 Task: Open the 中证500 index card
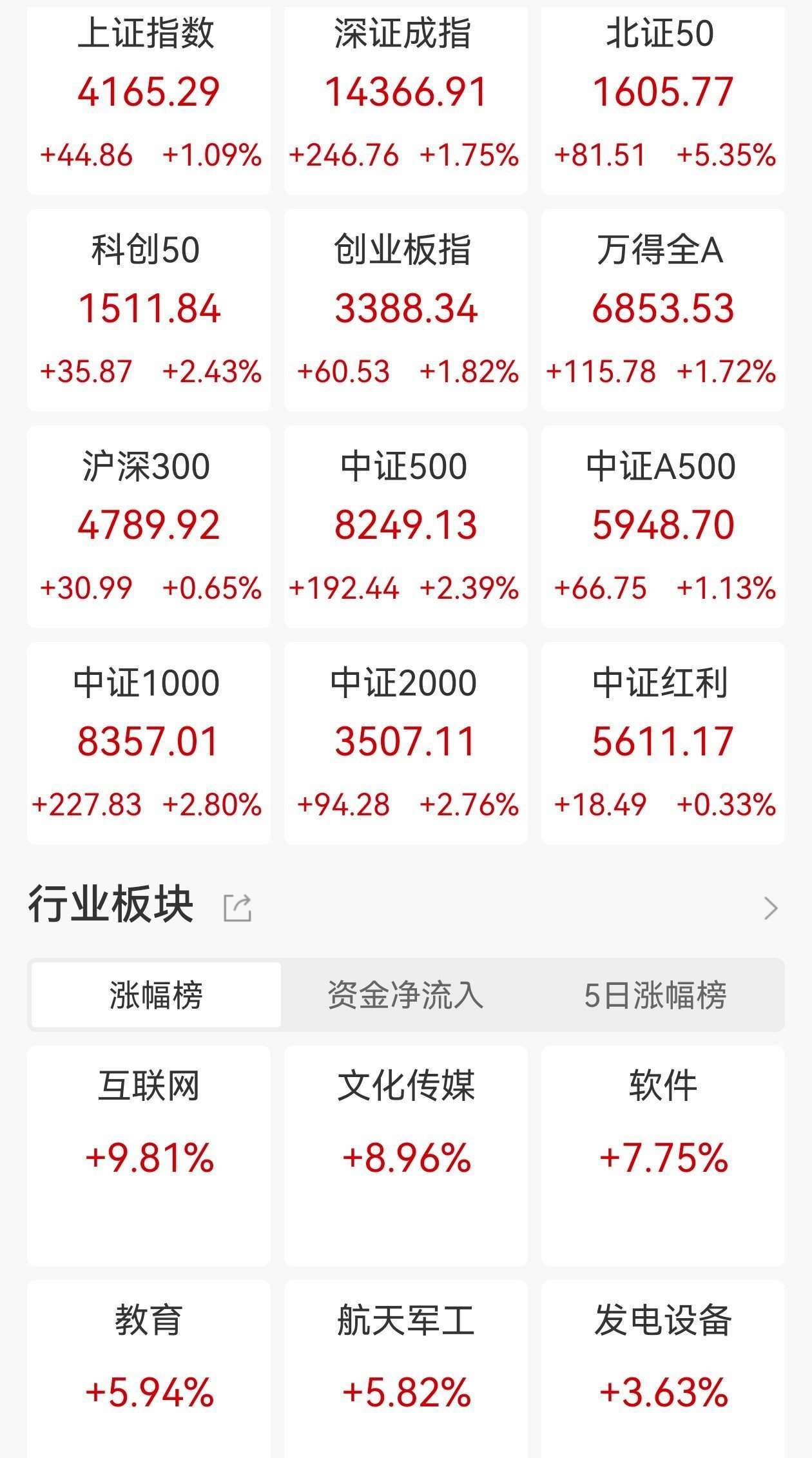pyautogui.click(x=405, y=526)
